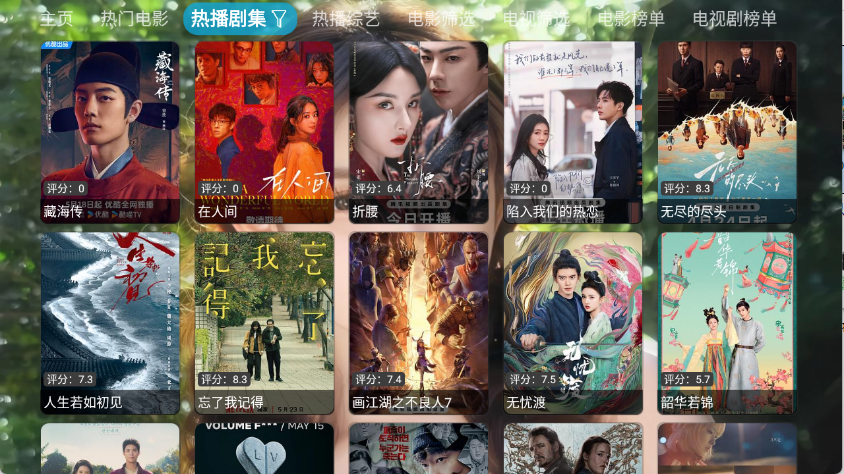Open the series 无忧渡
844x474 pixels.
click(x=573, y=322)
